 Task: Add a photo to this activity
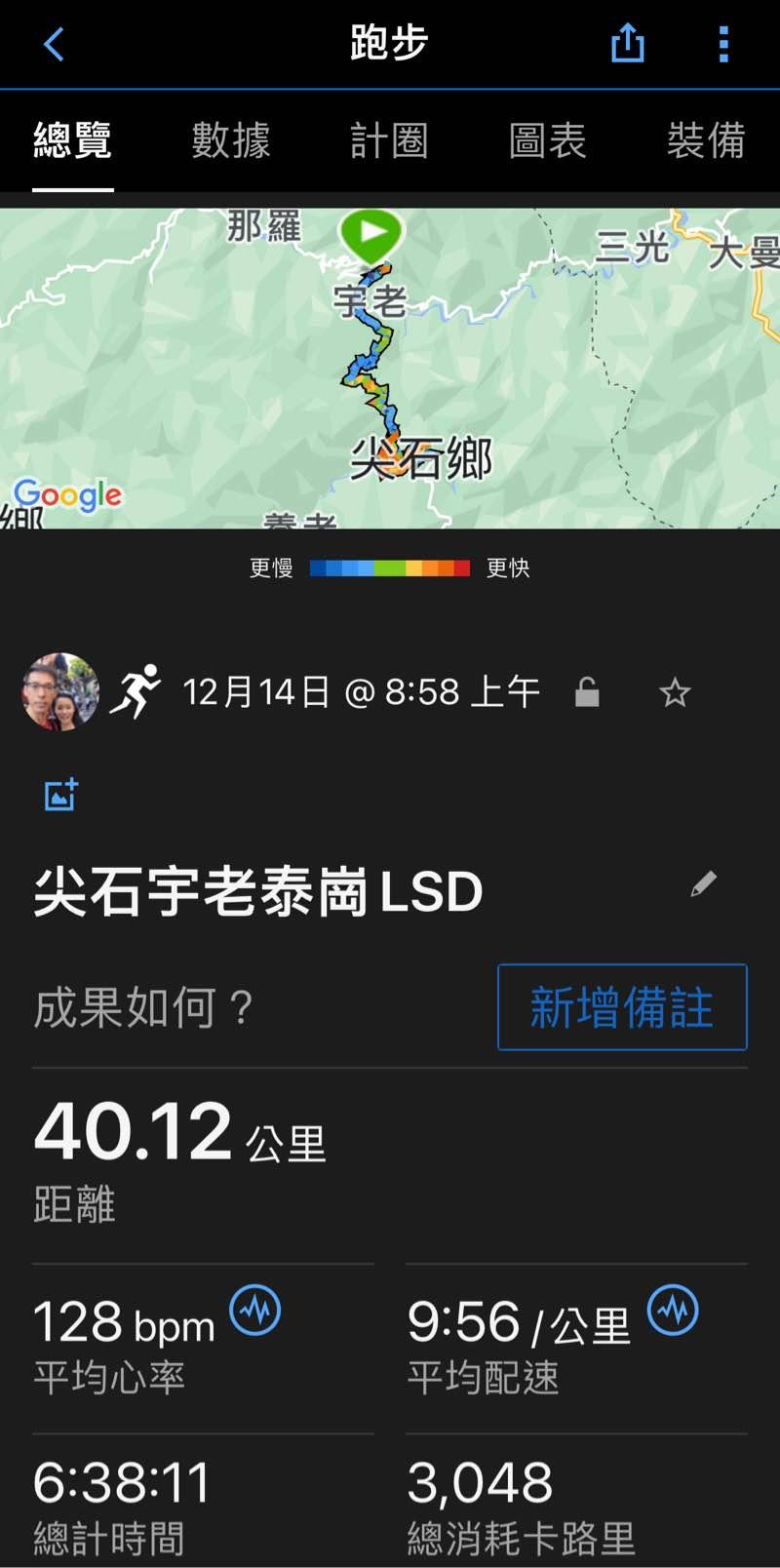click(60, 795)
